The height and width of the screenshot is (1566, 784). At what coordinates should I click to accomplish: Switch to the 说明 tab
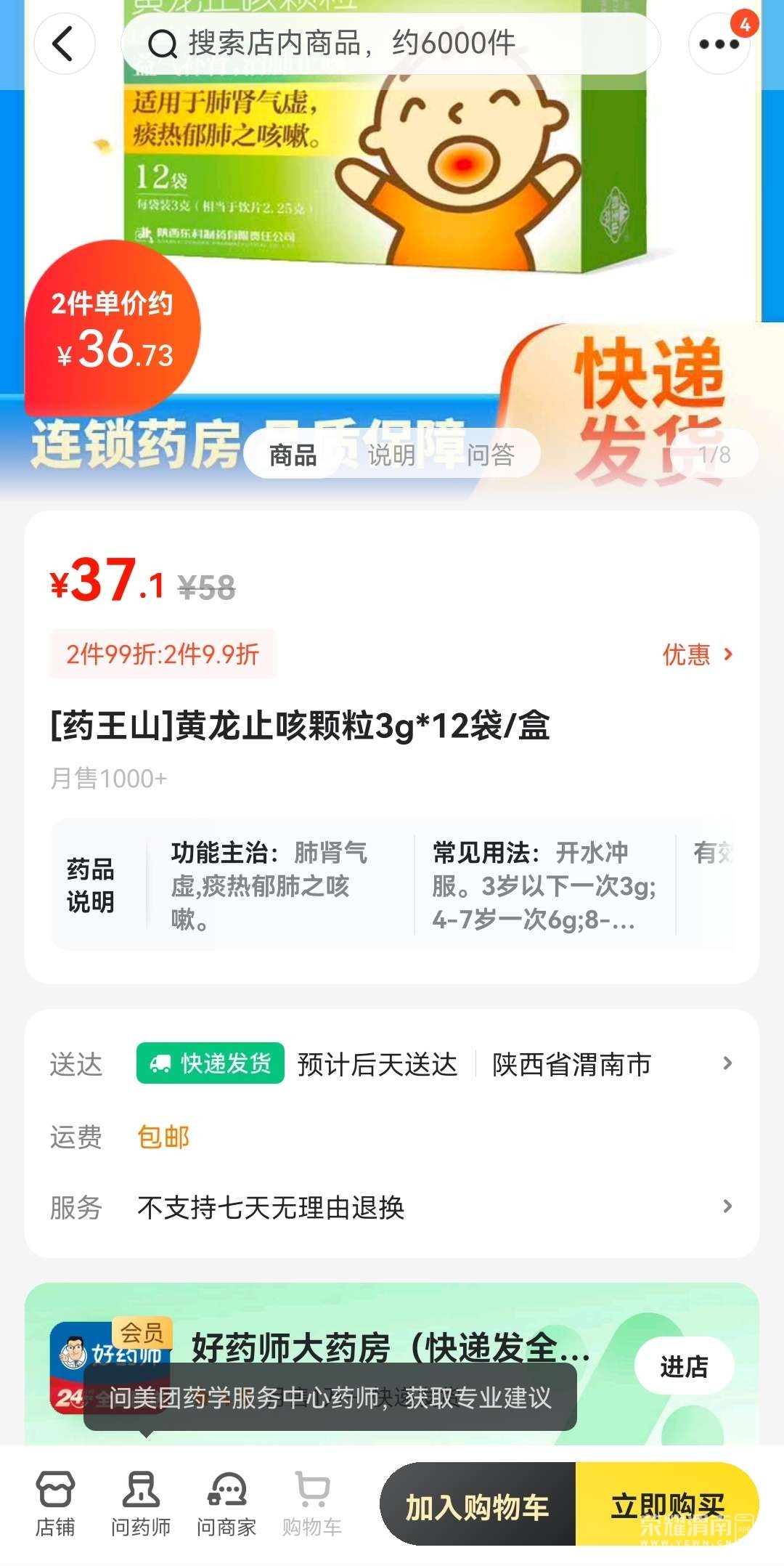coord(391,455)
